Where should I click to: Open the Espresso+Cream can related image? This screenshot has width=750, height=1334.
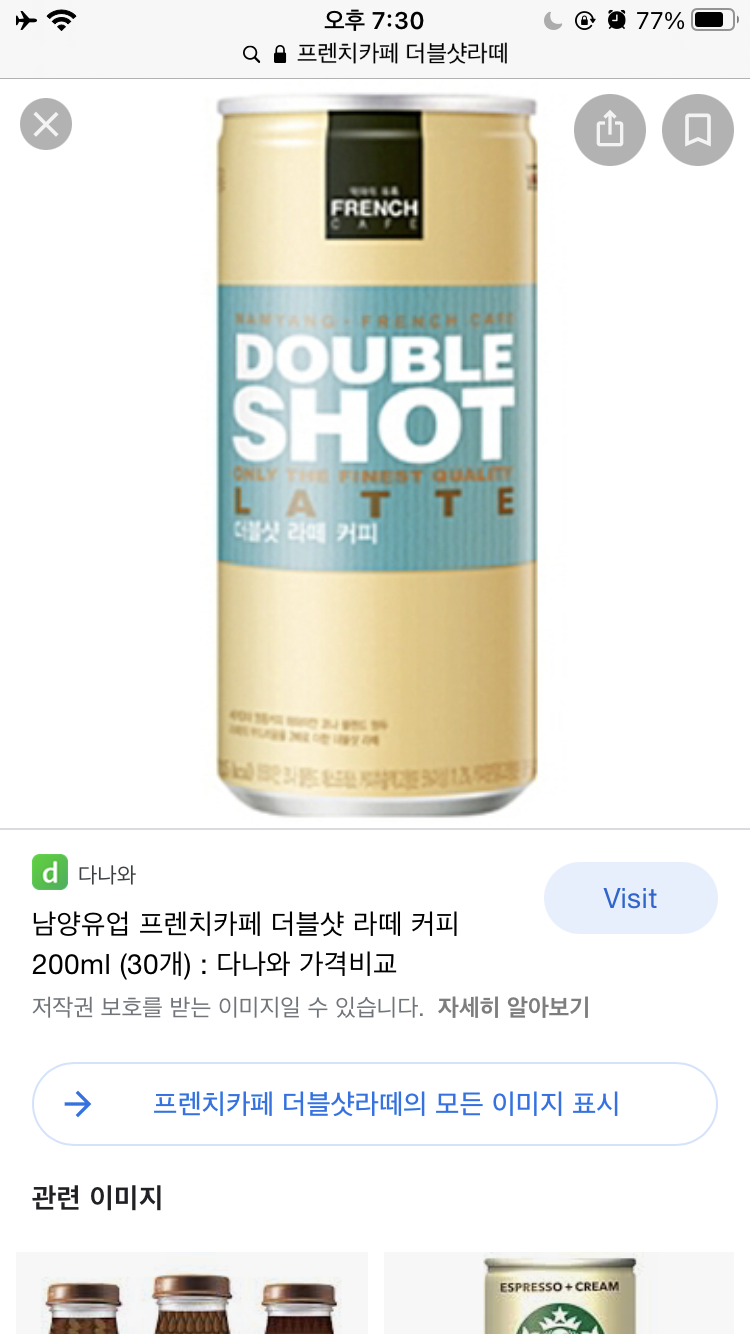pyautogui.click(x=559, y=1293)
